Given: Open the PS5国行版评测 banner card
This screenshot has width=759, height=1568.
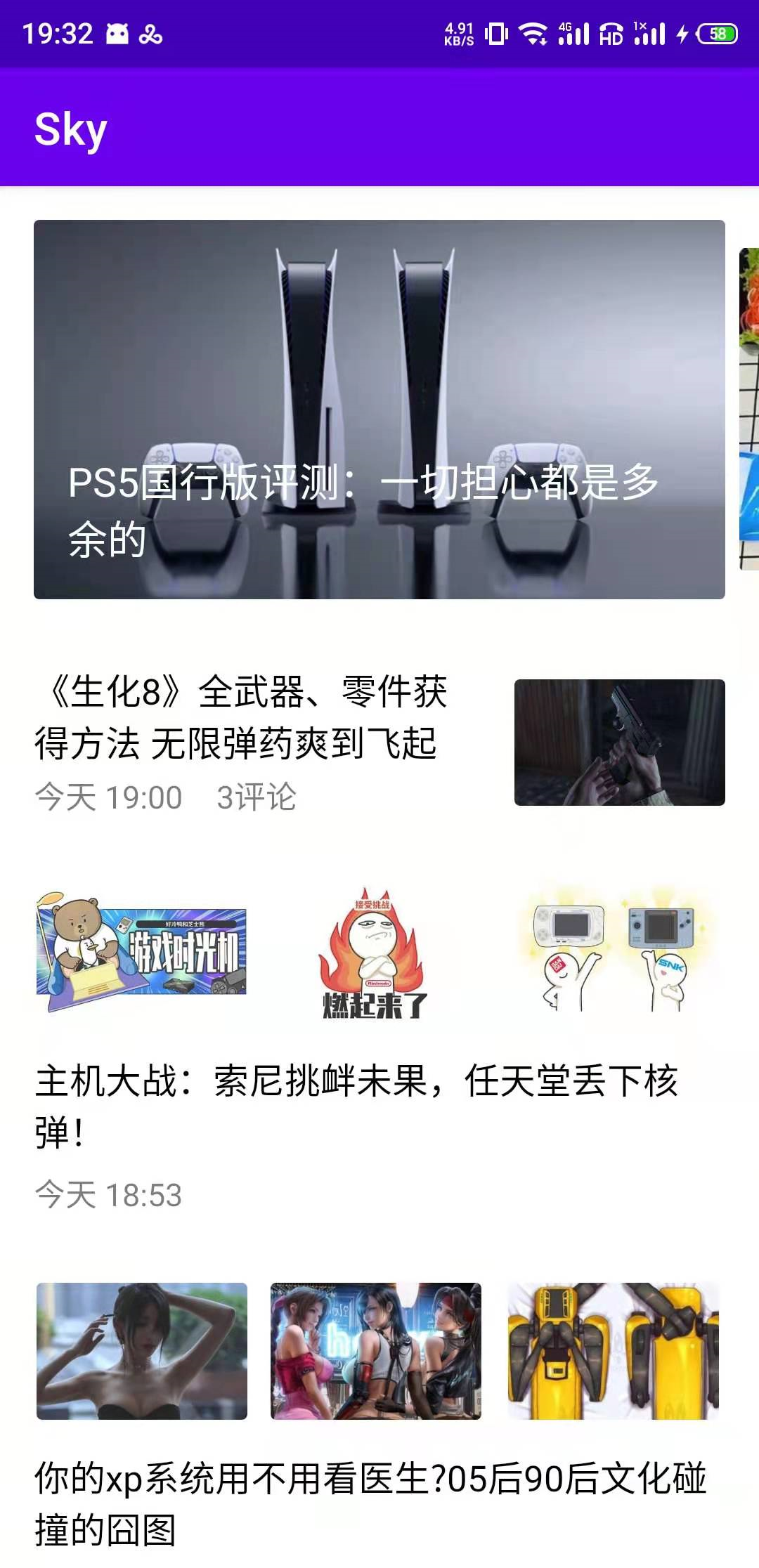Looking at the screenshot, I should [379, 409].
